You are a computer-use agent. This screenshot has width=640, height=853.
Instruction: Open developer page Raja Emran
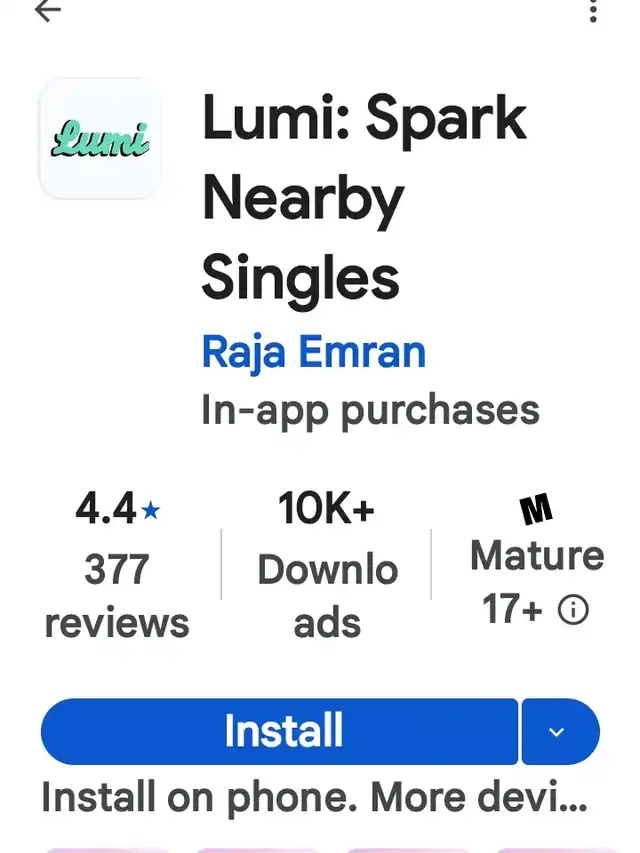[x=313, y=352]
